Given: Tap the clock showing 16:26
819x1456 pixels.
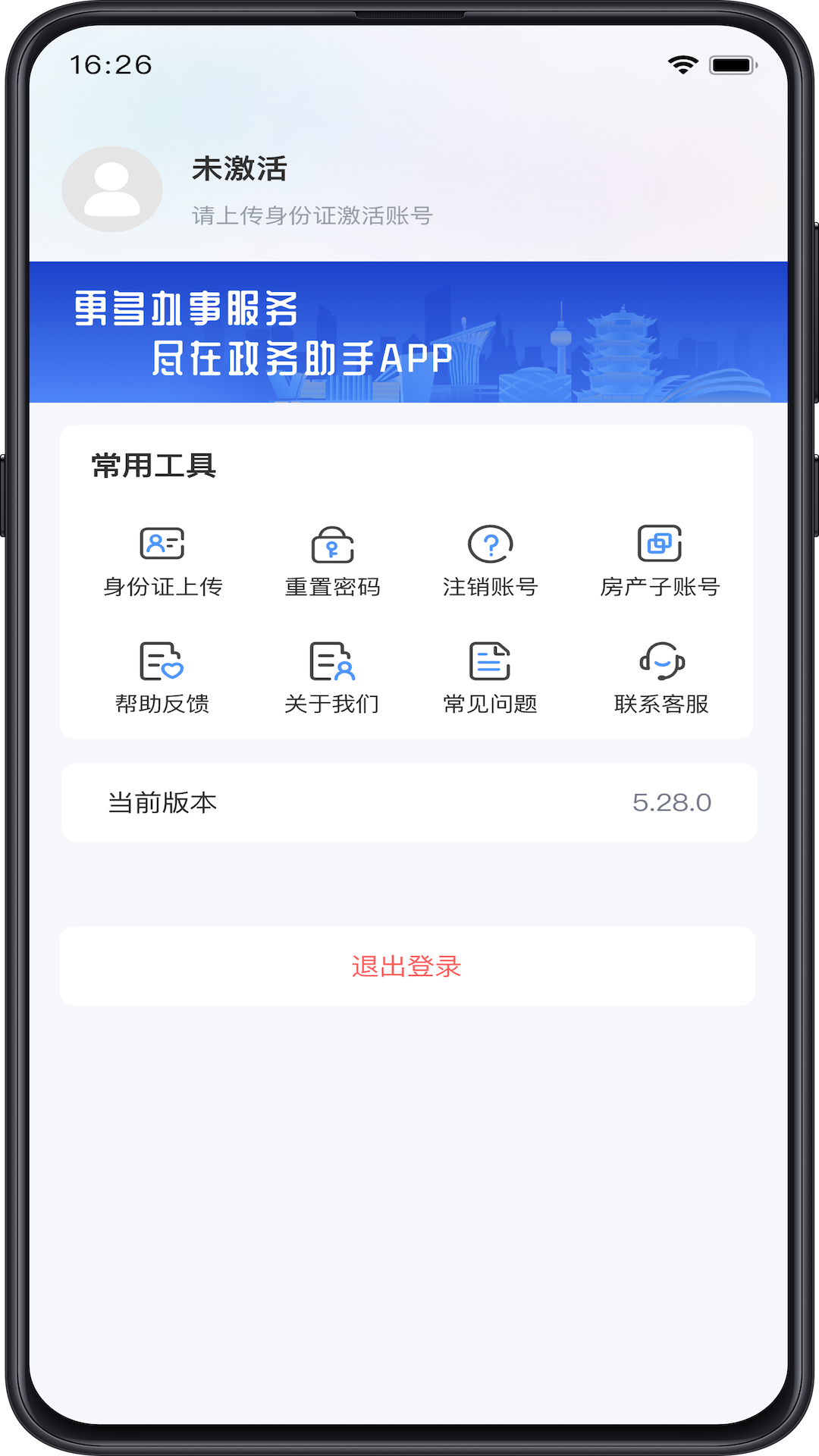Looking at the screenshot, I should (112, 65).
